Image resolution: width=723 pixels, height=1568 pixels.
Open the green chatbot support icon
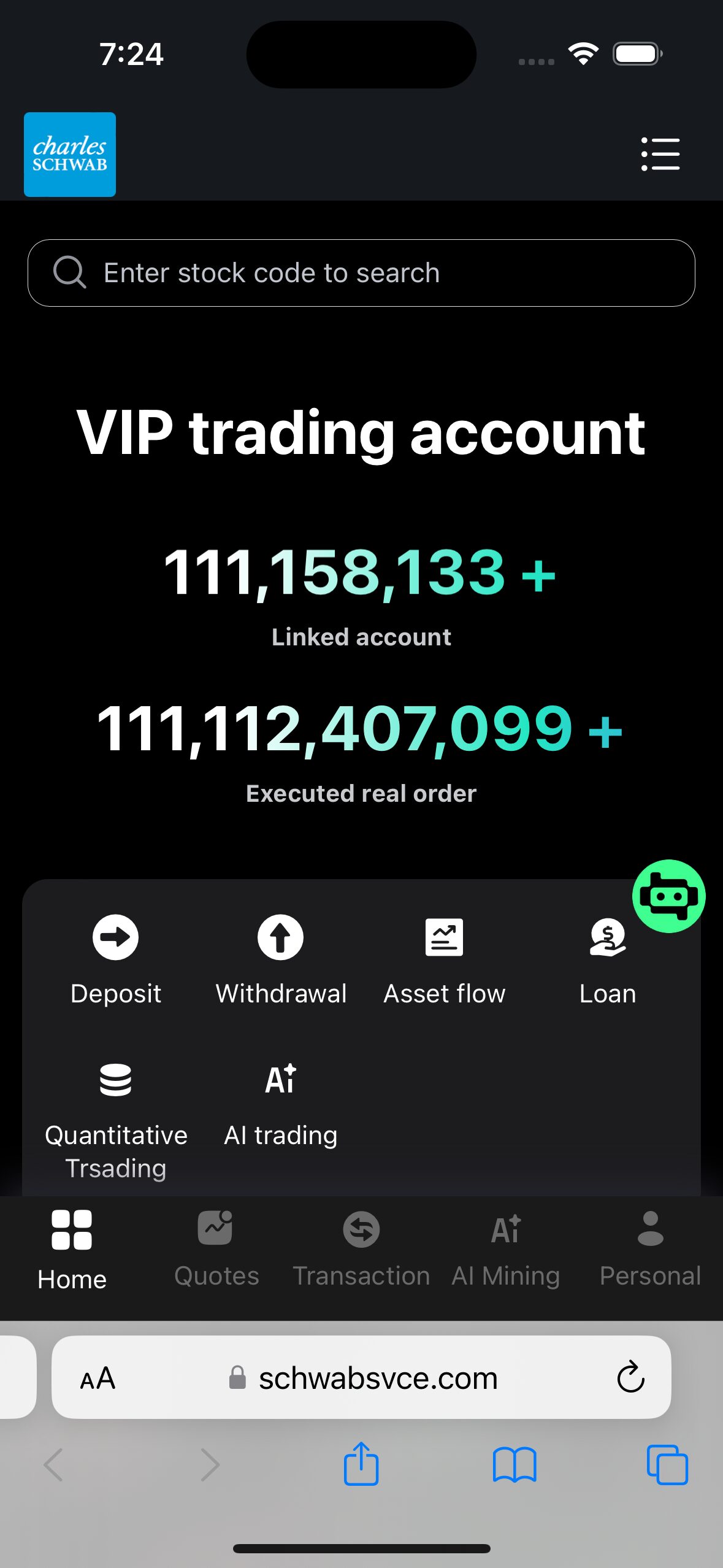pyautogui.click(x=668, y=896)
